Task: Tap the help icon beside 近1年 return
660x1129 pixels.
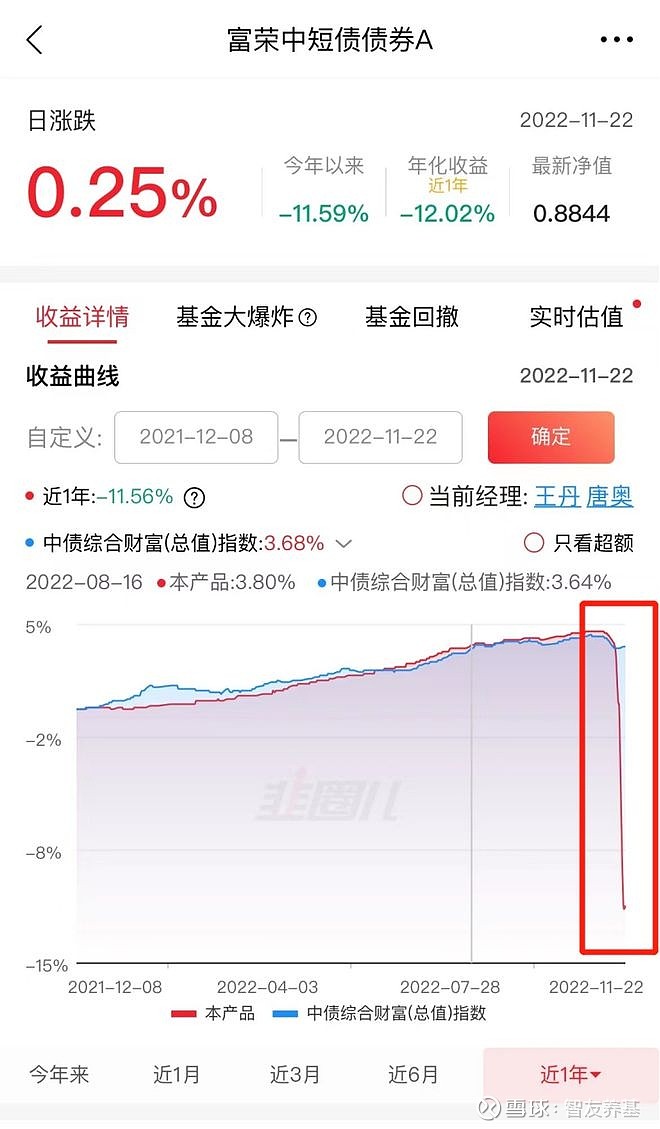Action: (194, 498)
